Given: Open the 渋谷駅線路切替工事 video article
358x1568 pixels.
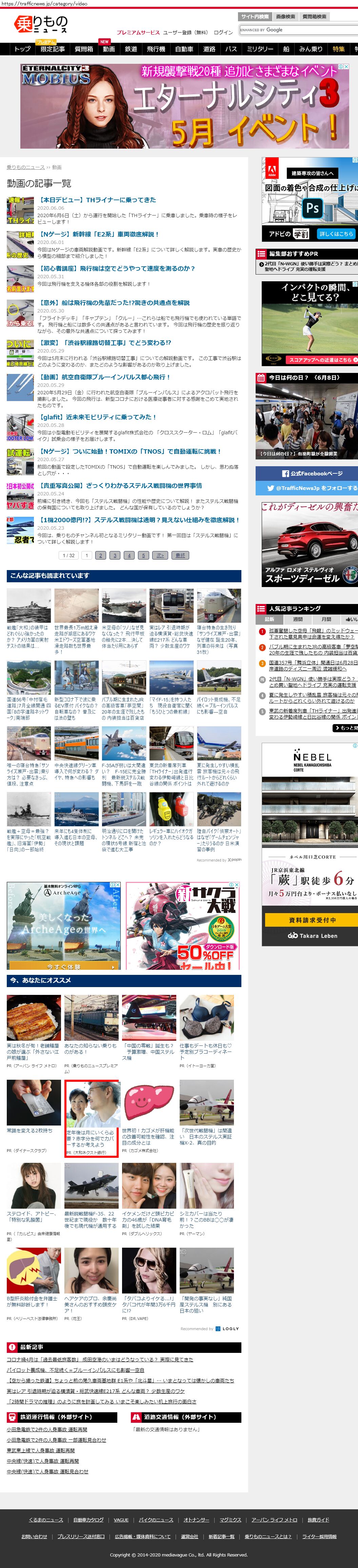Looking at the screenshot, I should pos(105,343).
